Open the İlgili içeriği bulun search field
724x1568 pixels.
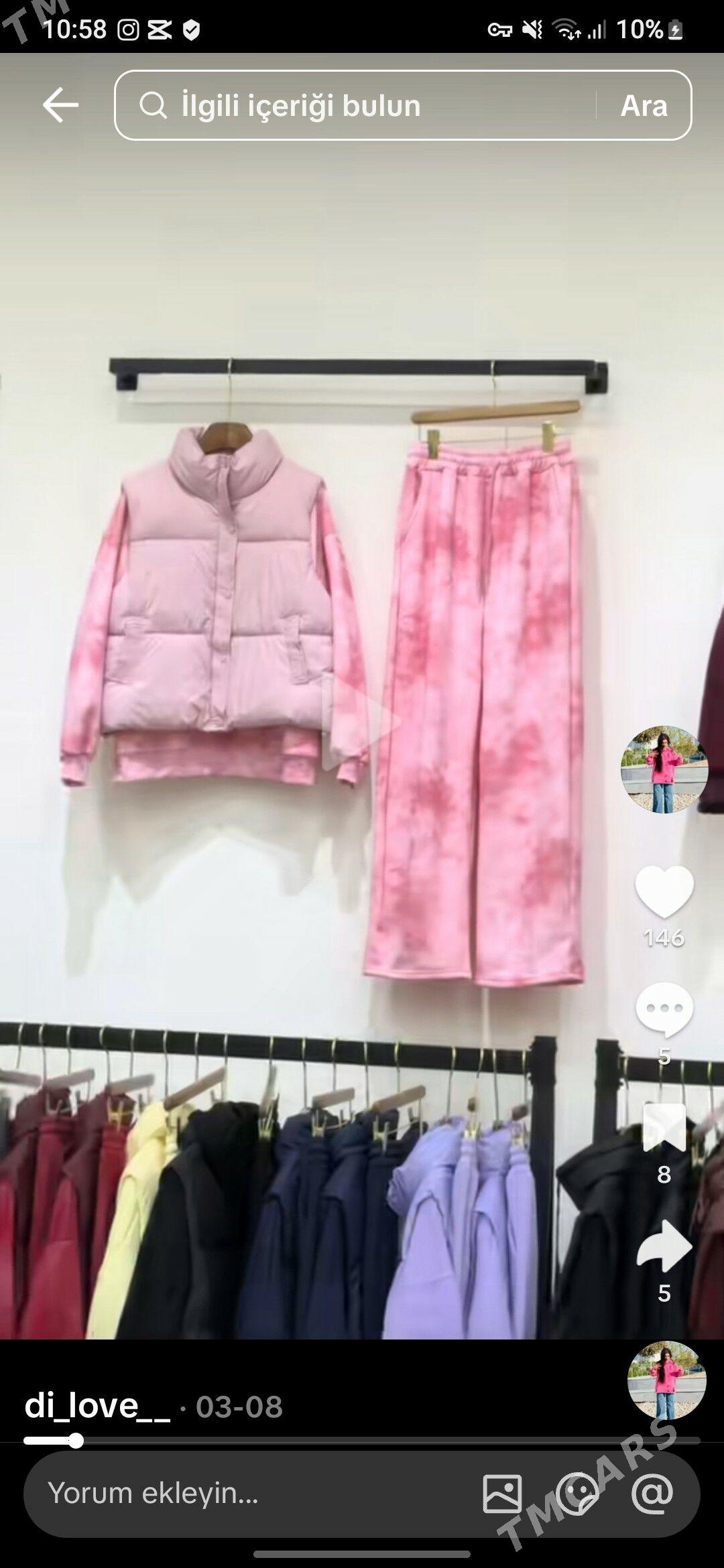click(362, 105)
